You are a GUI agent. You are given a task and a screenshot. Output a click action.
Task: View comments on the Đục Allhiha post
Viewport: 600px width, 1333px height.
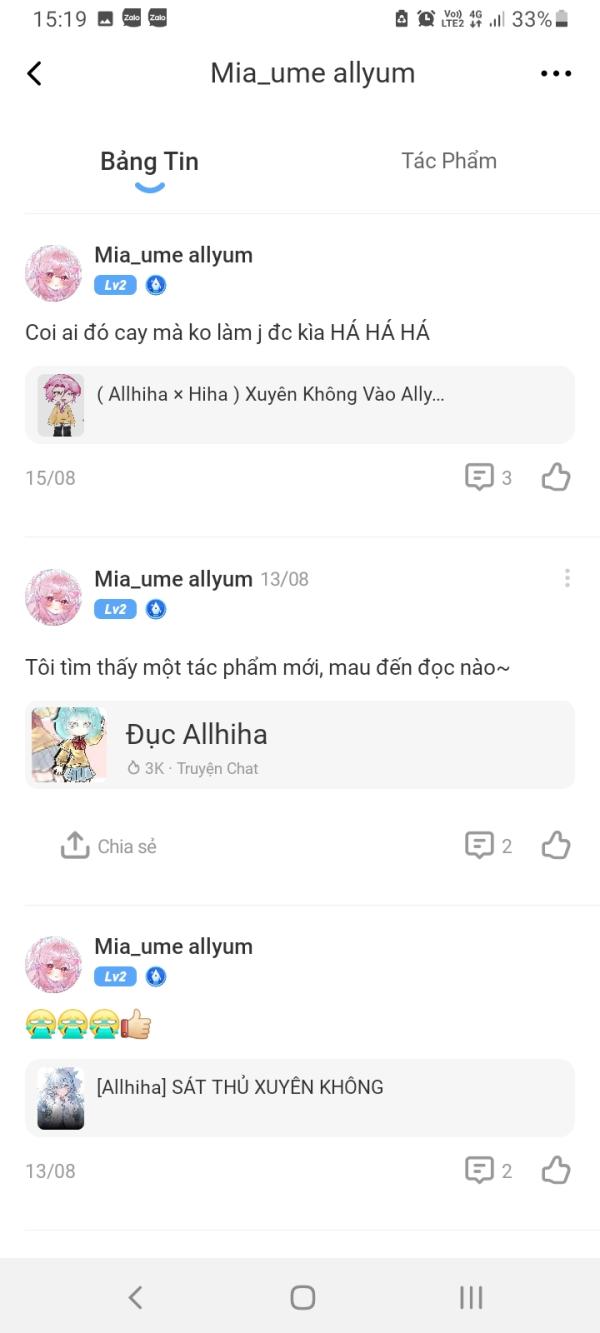tap(487, 846)
